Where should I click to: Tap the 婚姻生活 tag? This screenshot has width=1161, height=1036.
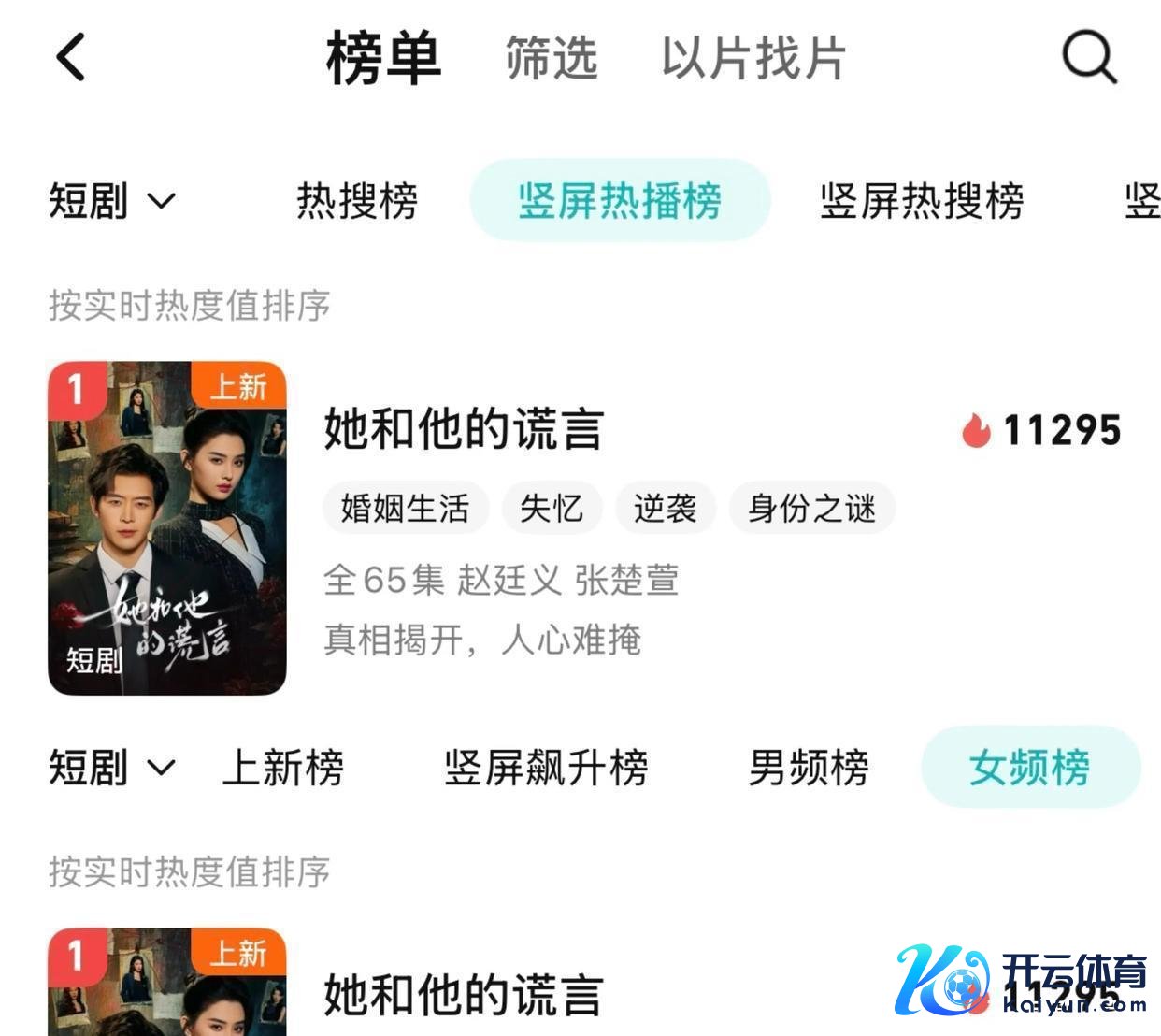405,509
